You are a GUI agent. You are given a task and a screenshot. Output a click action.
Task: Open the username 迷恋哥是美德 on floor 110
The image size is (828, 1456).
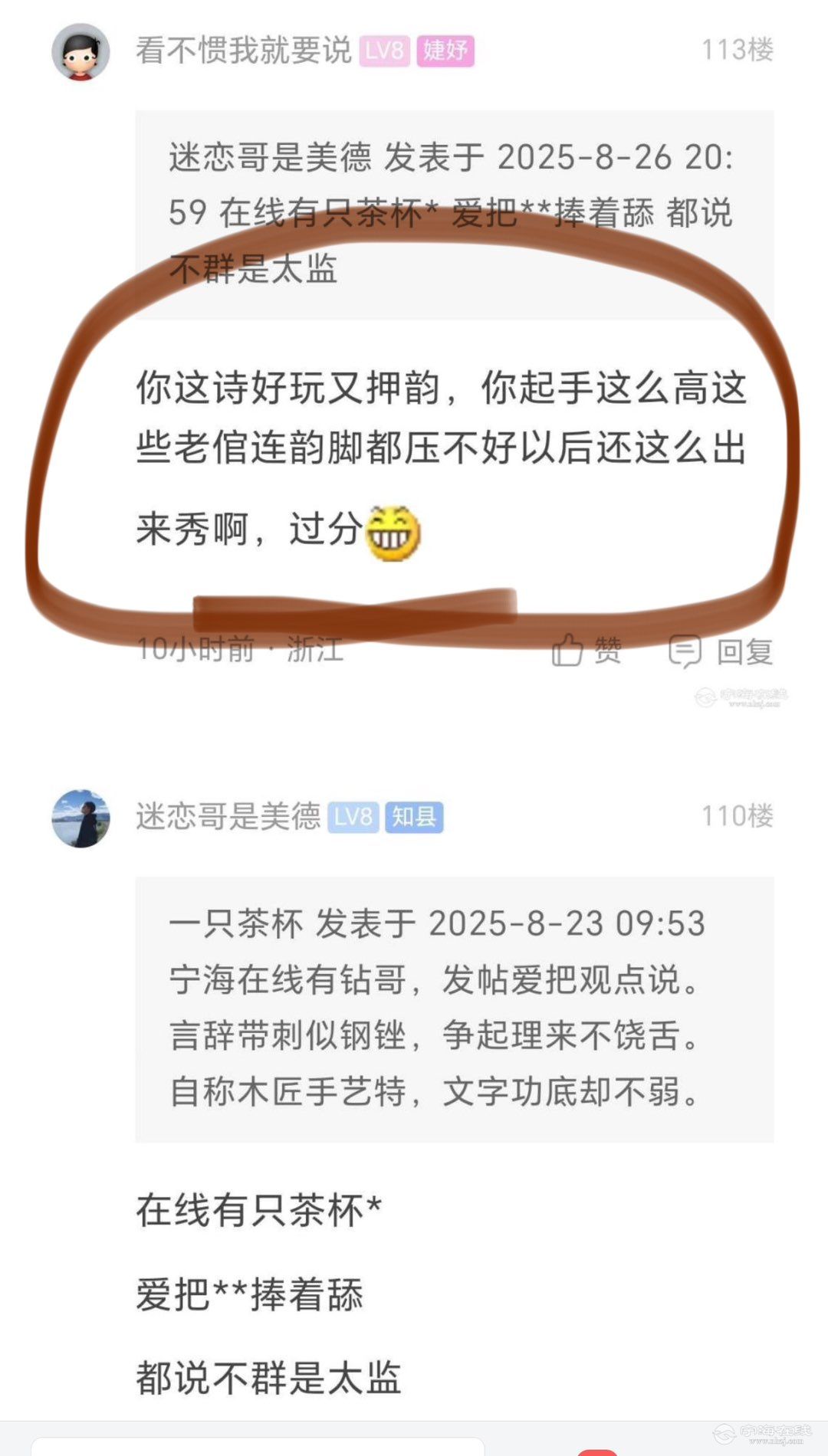[228, 817]
